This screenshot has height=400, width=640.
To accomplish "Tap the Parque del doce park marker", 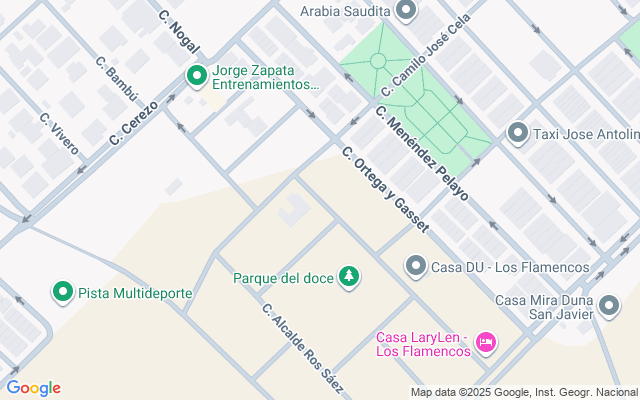I will pyautogui.click(x=348, y=276).
